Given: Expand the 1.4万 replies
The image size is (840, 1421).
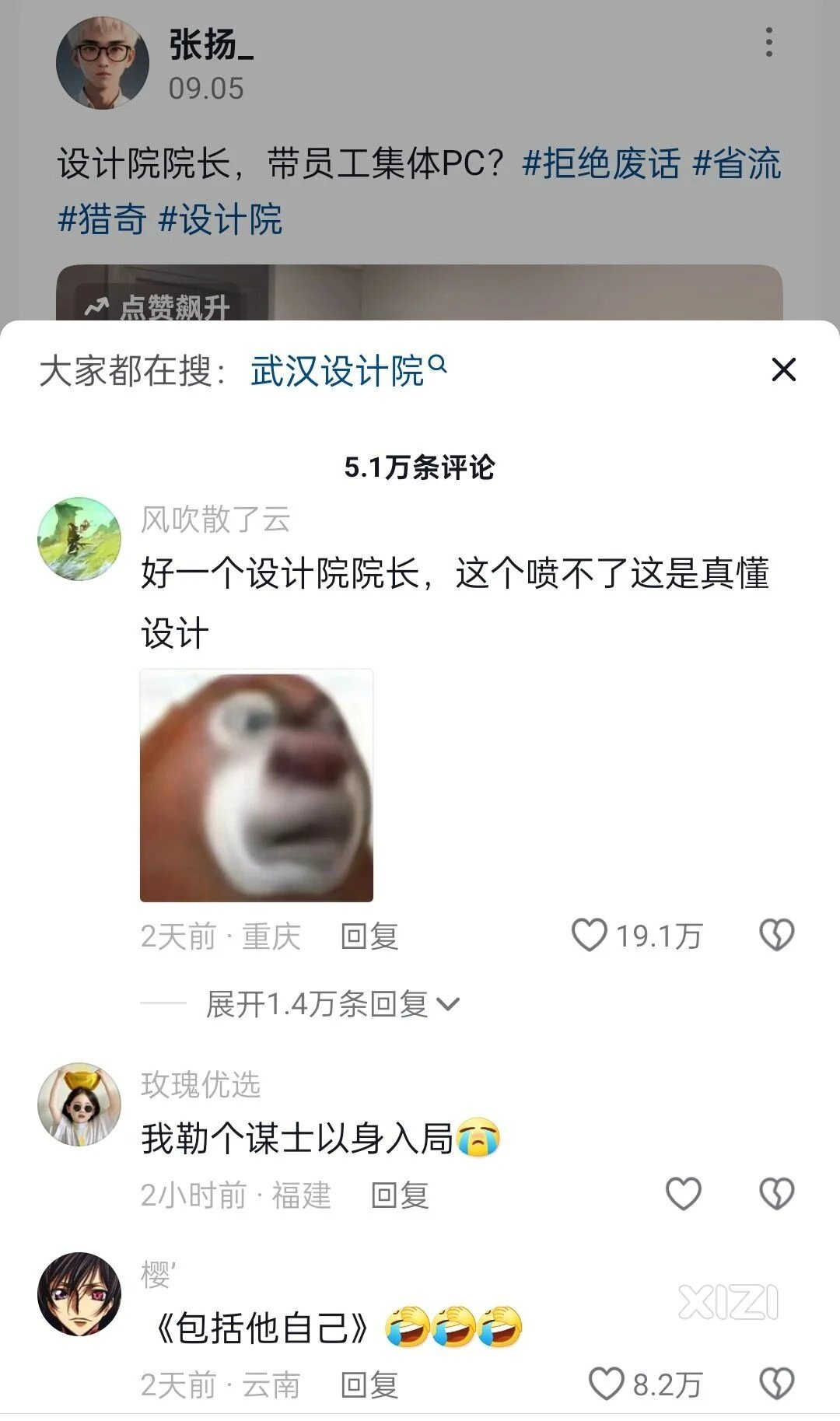Looking at the screenshot, I should point(332,1004).
